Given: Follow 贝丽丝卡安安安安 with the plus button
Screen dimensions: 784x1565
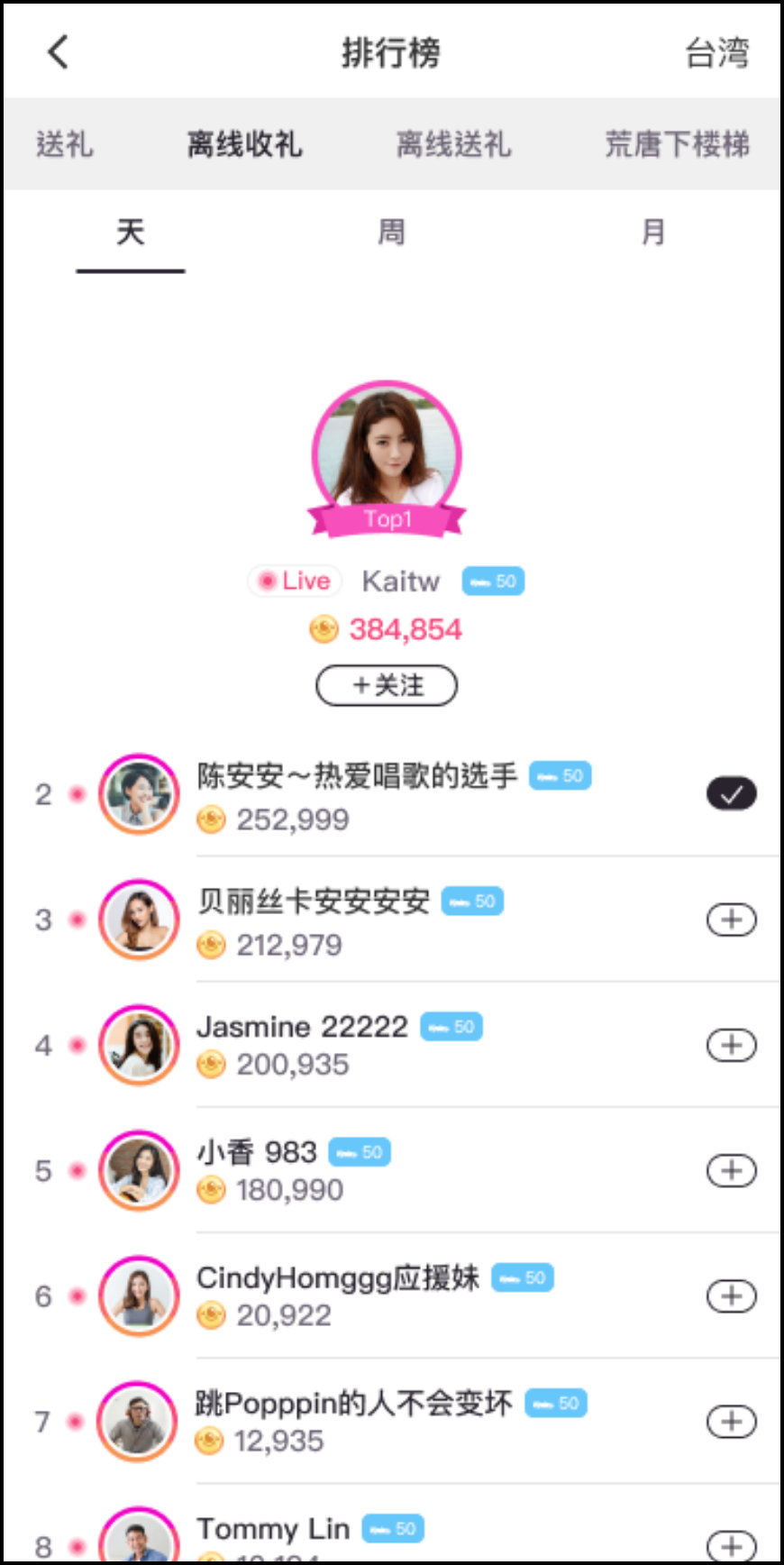Looking at the screenshot, I should click(731, 920).
